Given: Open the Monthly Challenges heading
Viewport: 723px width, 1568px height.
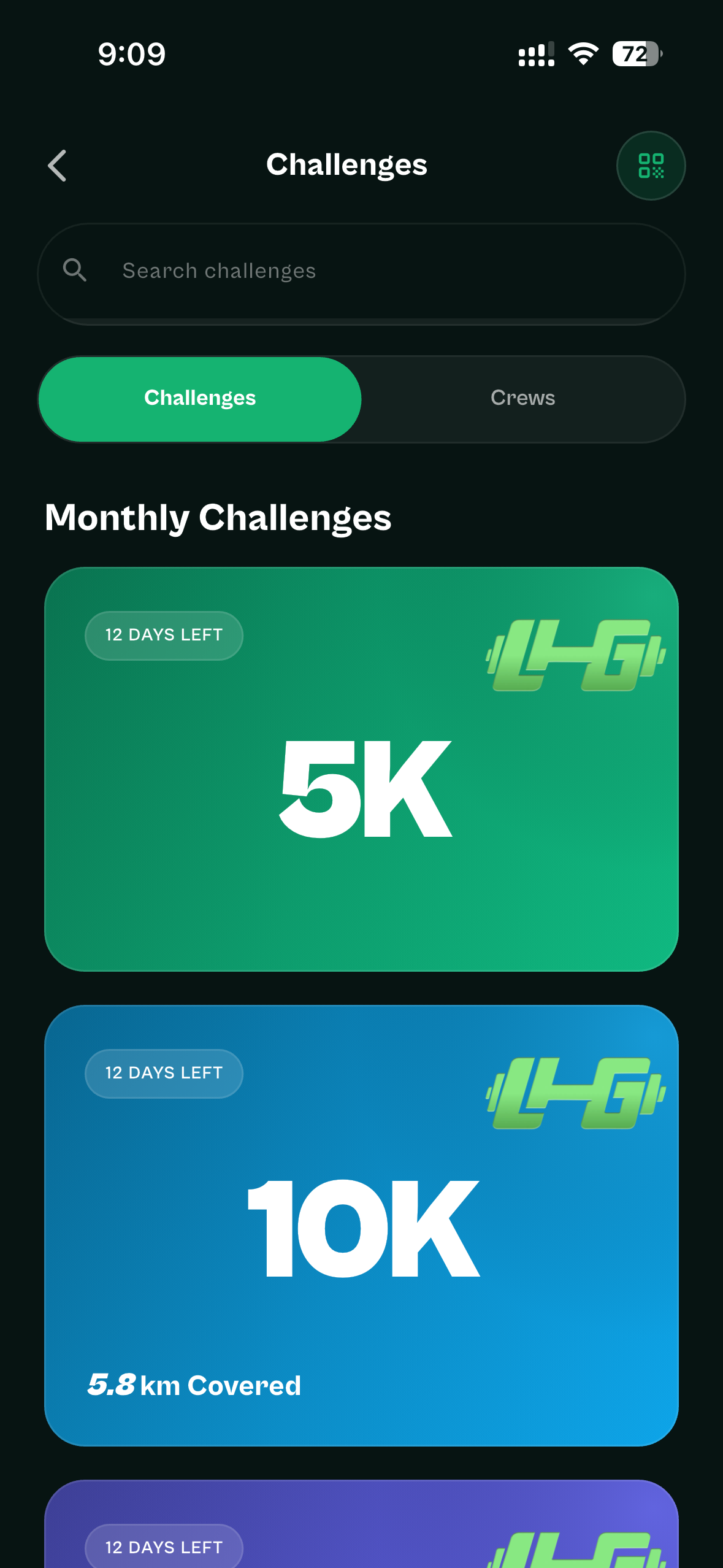Looking at the screenshot, I should 219,517.
